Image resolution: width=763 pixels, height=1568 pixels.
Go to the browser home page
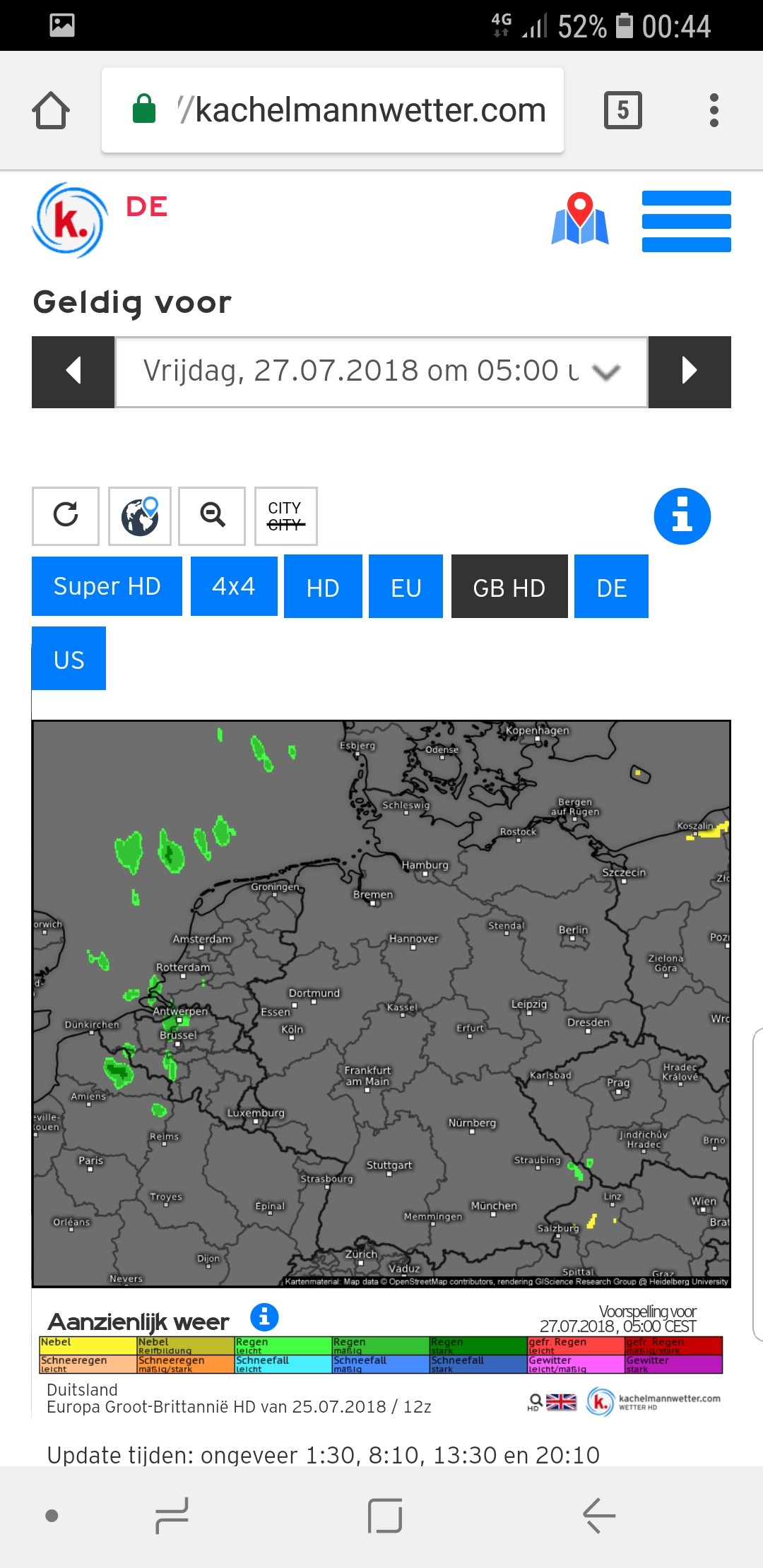point(51,110)
